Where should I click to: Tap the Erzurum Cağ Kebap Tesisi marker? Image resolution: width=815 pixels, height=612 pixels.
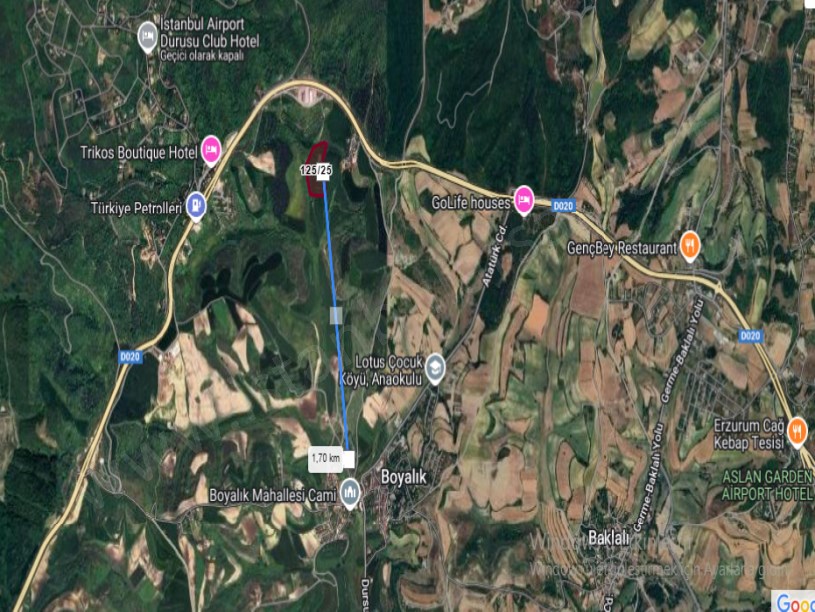[796, 430]
